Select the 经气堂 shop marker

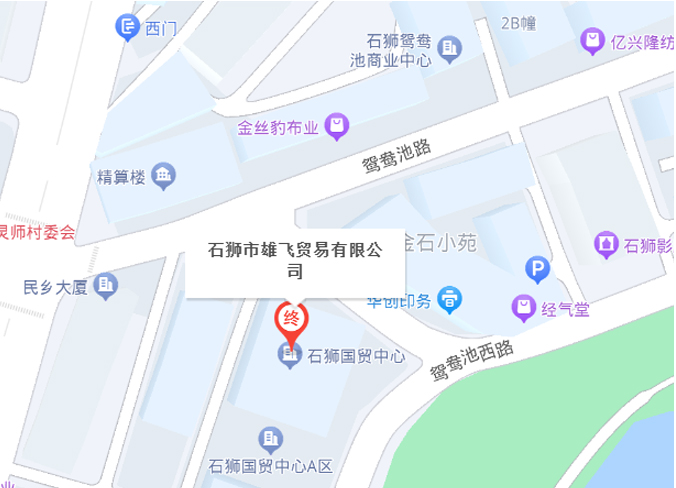(522, 307)
